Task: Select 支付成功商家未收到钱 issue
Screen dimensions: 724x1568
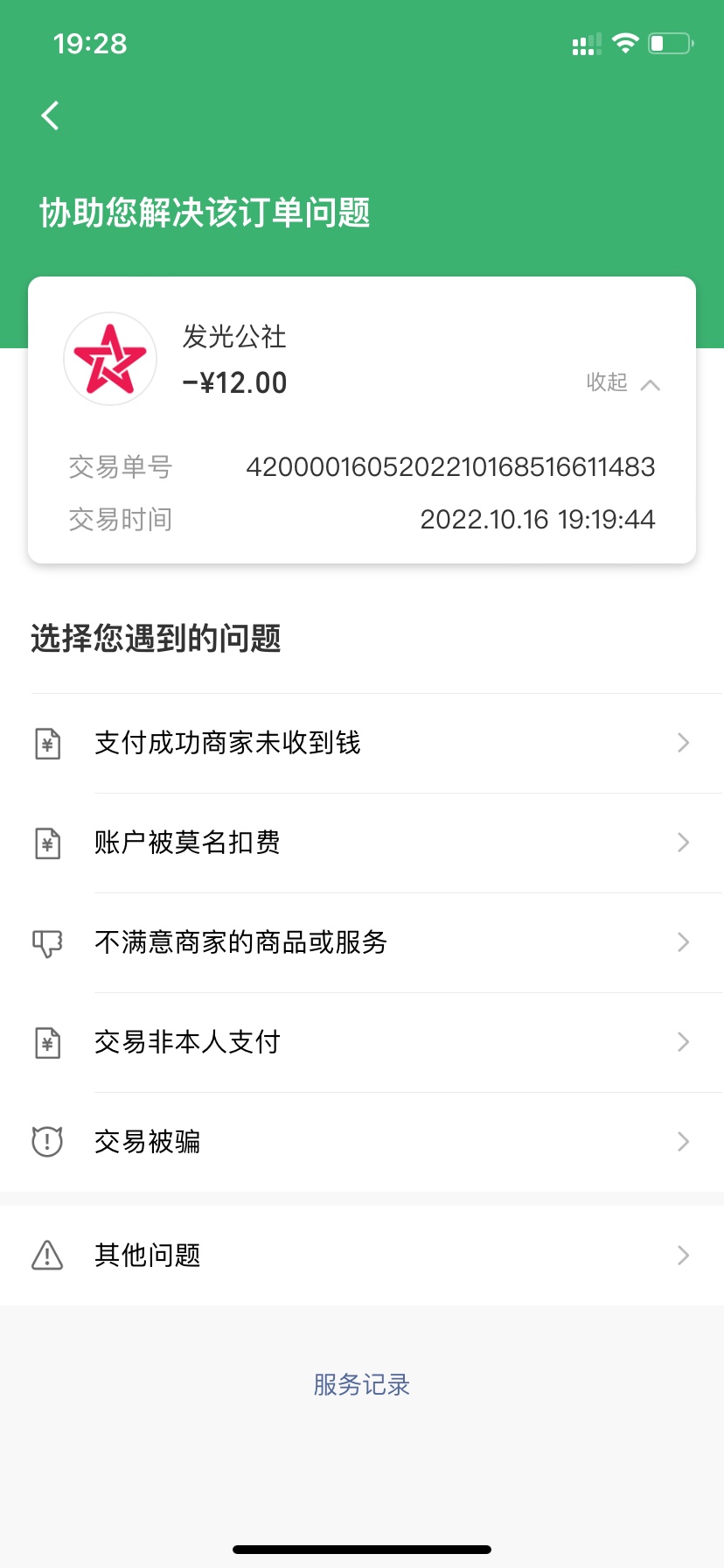Action: (x=362, y=743)
